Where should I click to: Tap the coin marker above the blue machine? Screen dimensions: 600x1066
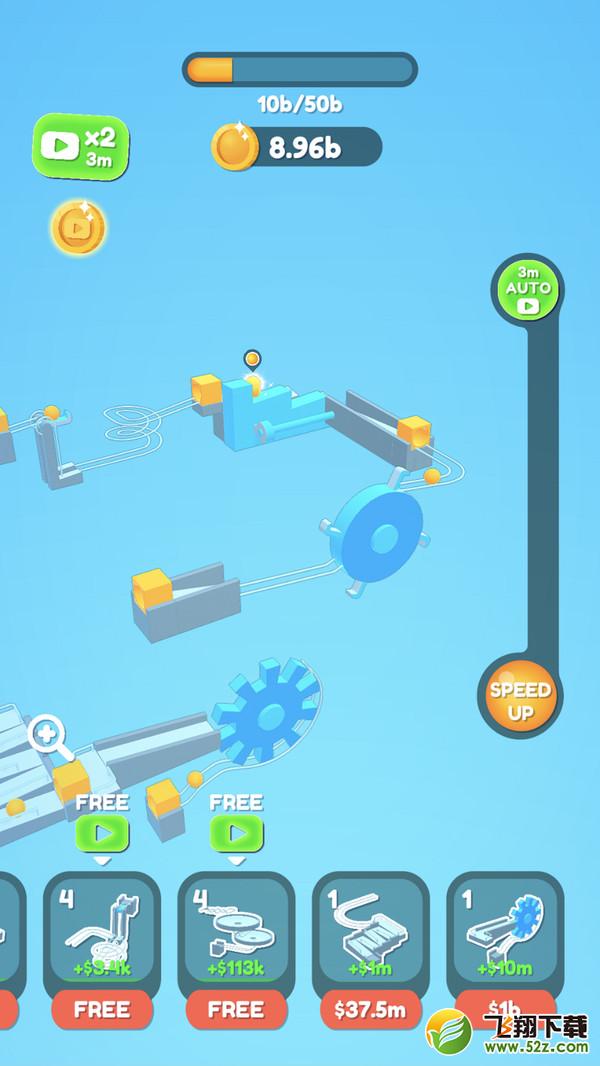click(252, 359)
